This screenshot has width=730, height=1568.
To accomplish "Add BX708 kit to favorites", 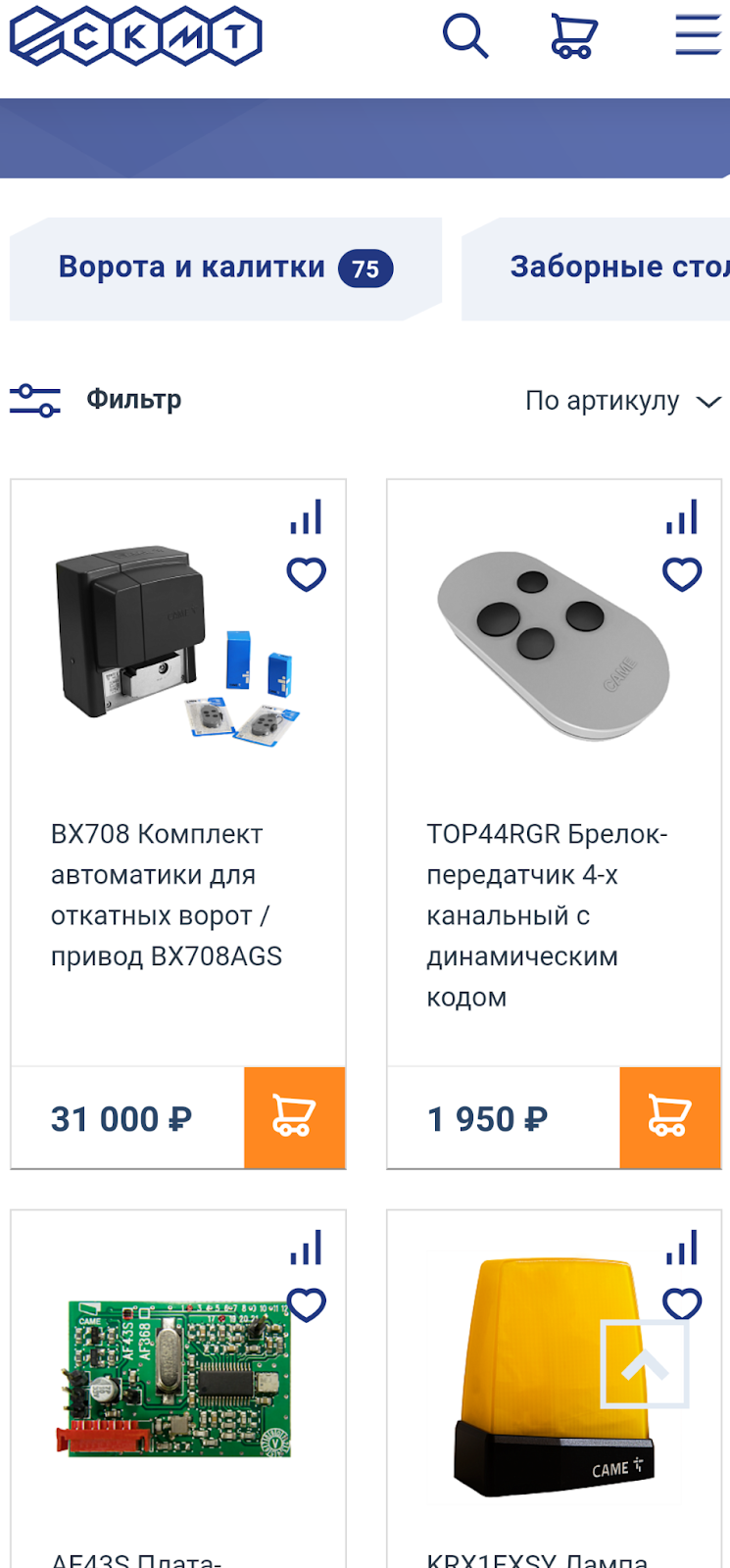I will (306, 574).
